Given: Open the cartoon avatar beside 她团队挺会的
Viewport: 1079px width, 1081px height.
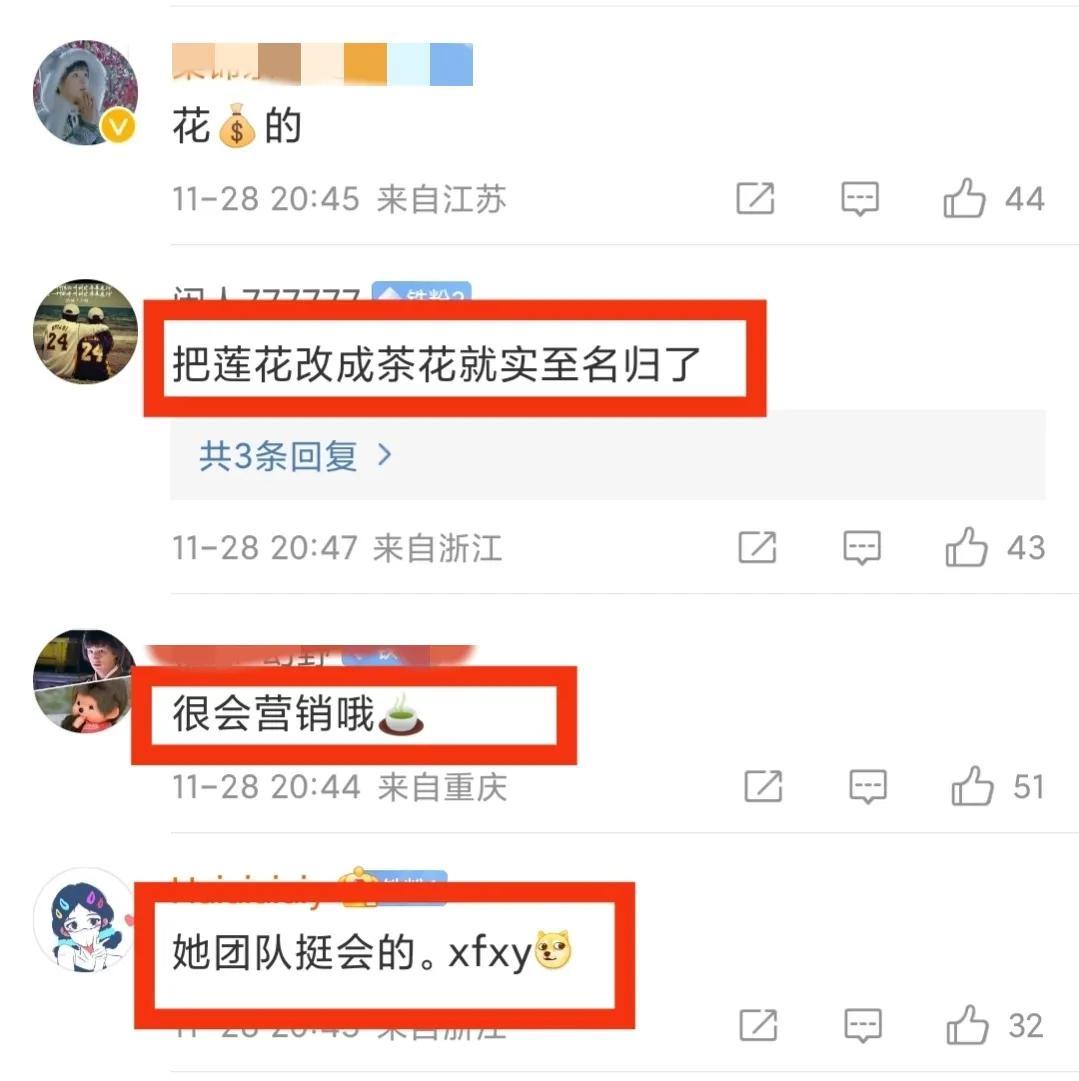Looking at the screenshot, I should click(85, 919).
